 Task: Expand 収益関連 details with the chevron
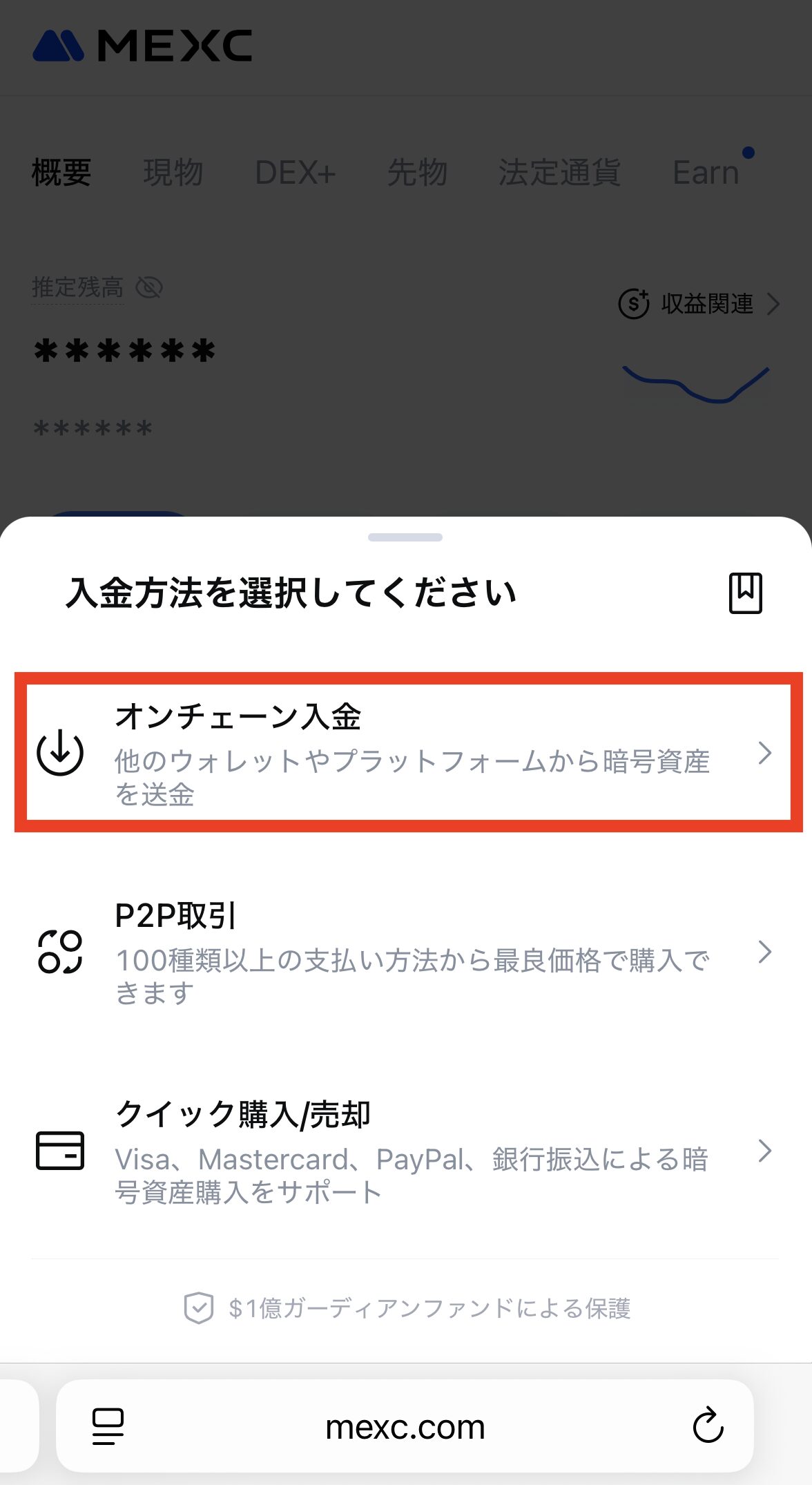pos(776,303)
